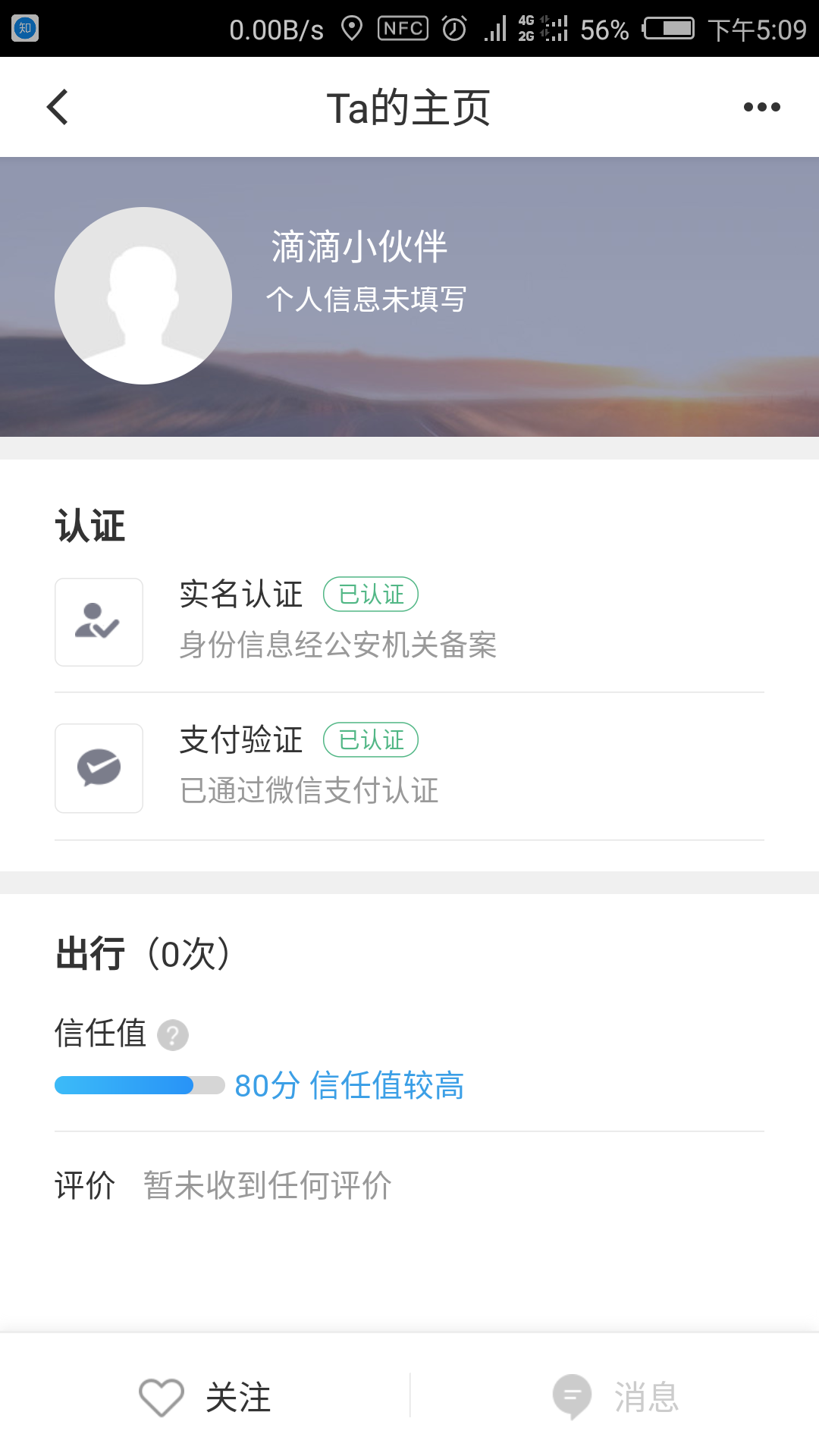Open 80分 信任值较高 details link
Viewport: 819px width, 1456px height.
tap(349, 1086)
